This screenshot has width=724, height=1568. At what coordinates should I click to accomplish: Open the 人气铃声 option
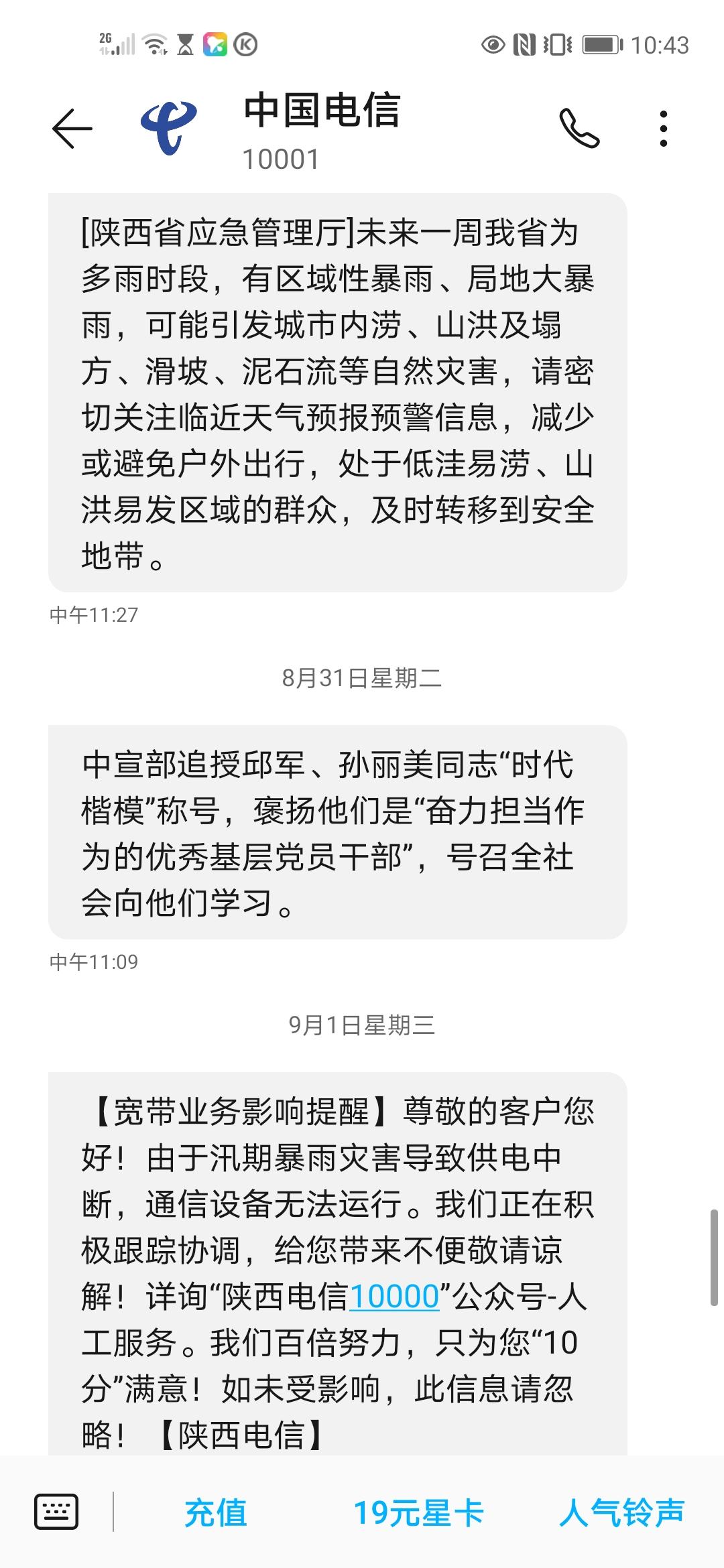tap(622, 1513)
